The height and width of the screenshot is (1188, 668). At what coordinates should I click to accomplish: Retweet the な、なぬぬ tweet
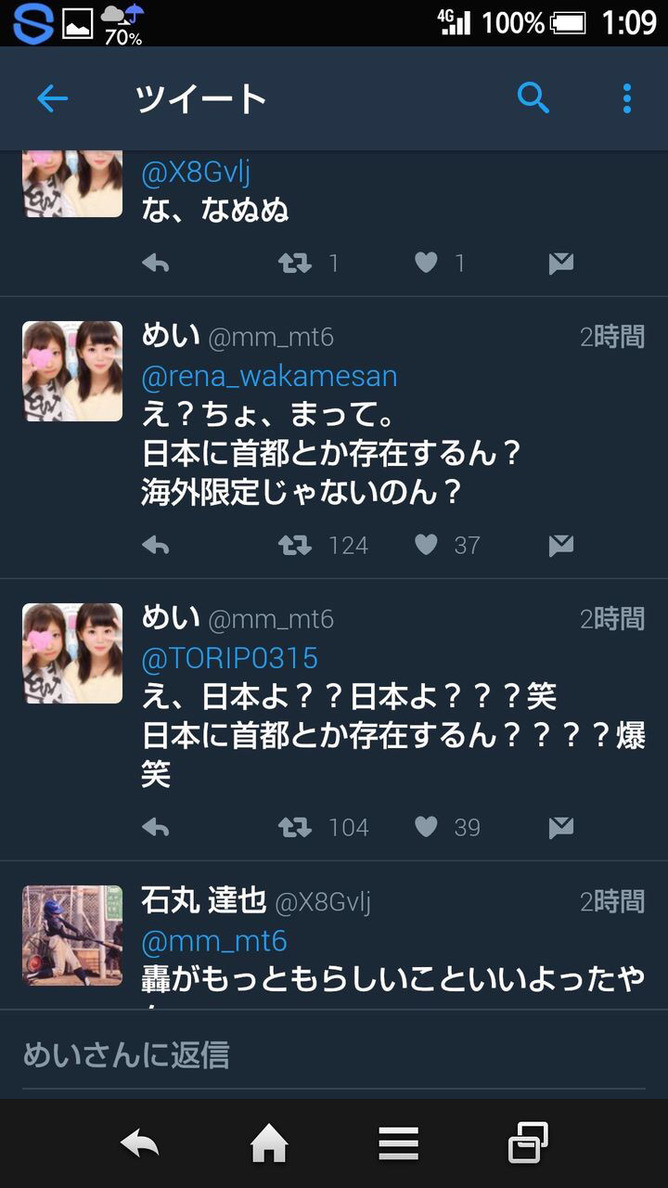point(295,263)
